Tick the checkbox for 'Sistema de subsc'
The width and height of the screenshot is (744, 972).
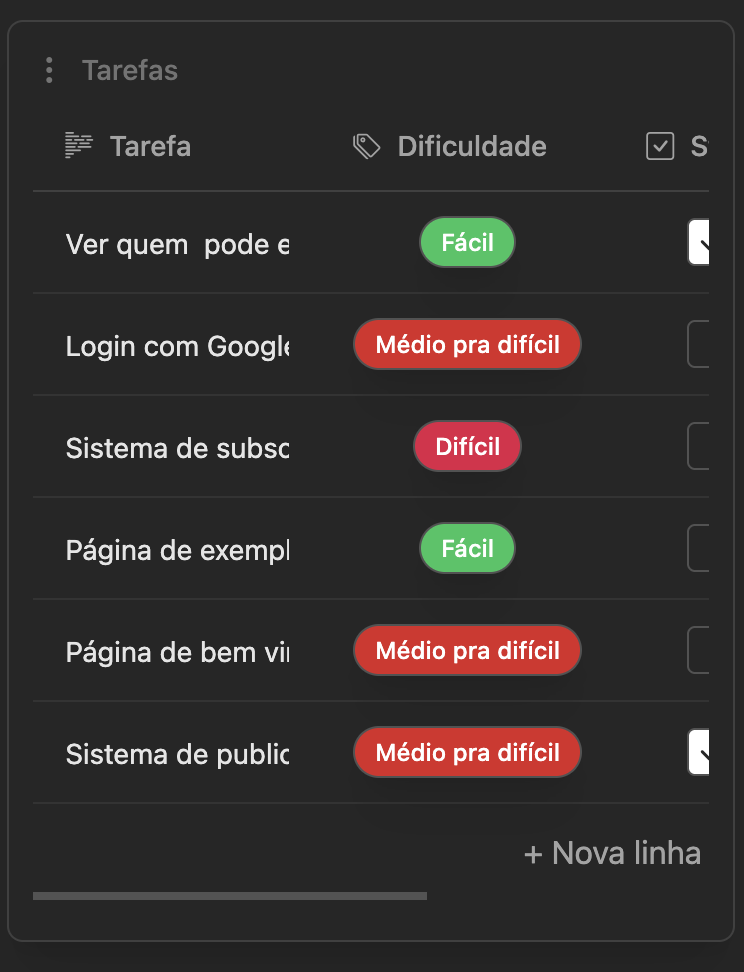699,447
